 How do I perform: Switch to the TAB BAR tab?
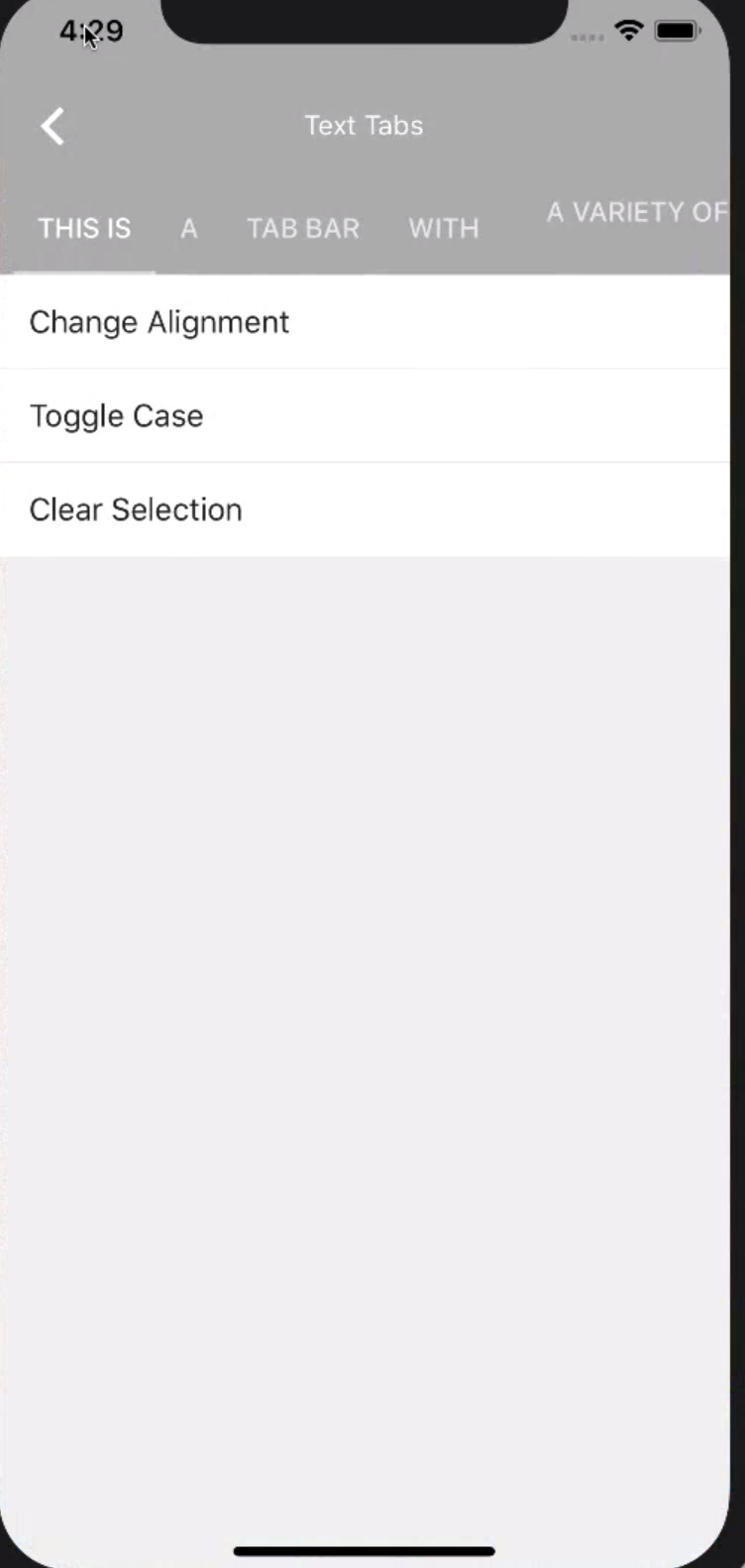(303, 229)
